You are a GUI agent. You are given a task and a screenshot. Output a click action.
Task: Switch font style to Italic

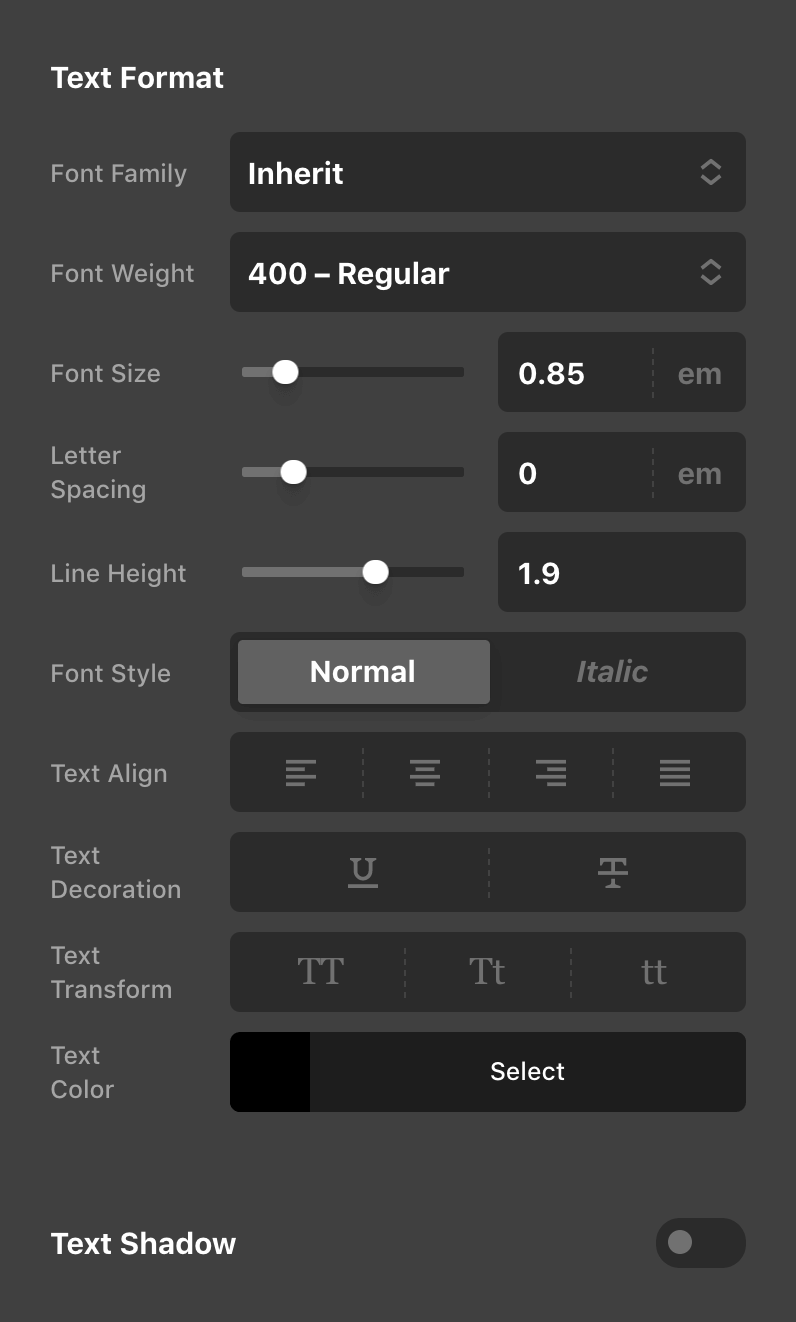(x=612, y=672)
